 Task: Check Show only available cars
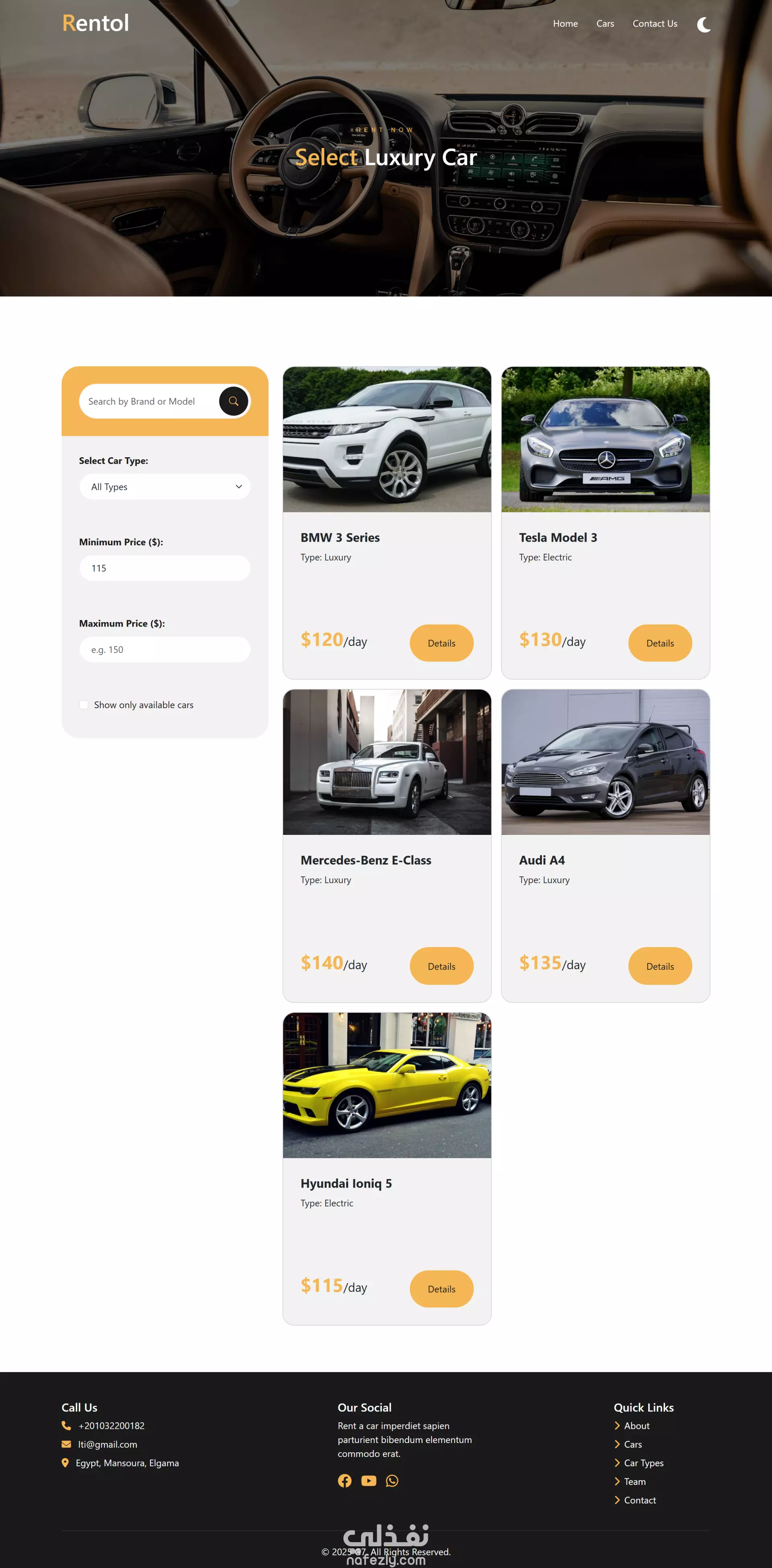point(84,705)
